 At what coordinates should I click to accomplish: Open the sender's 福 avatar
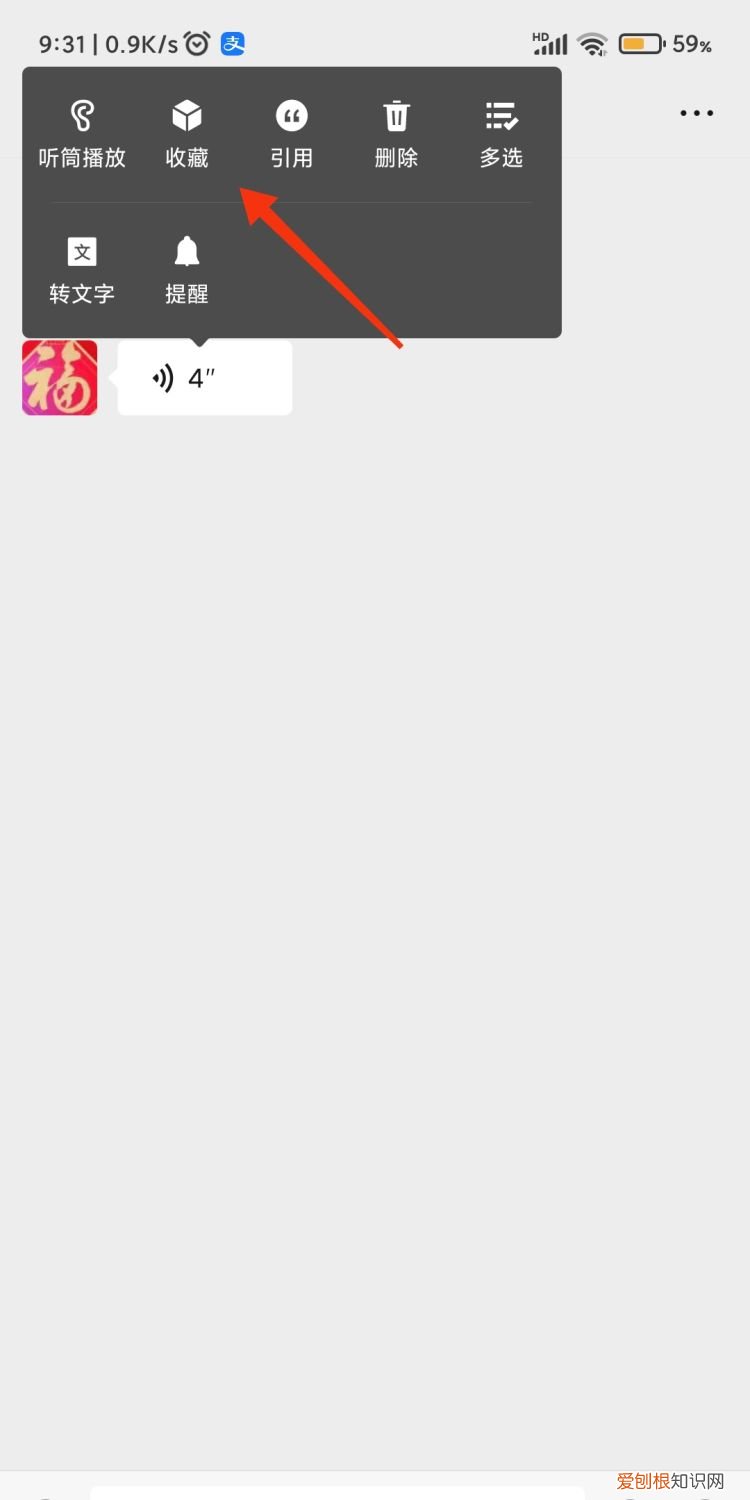(59, 377)
